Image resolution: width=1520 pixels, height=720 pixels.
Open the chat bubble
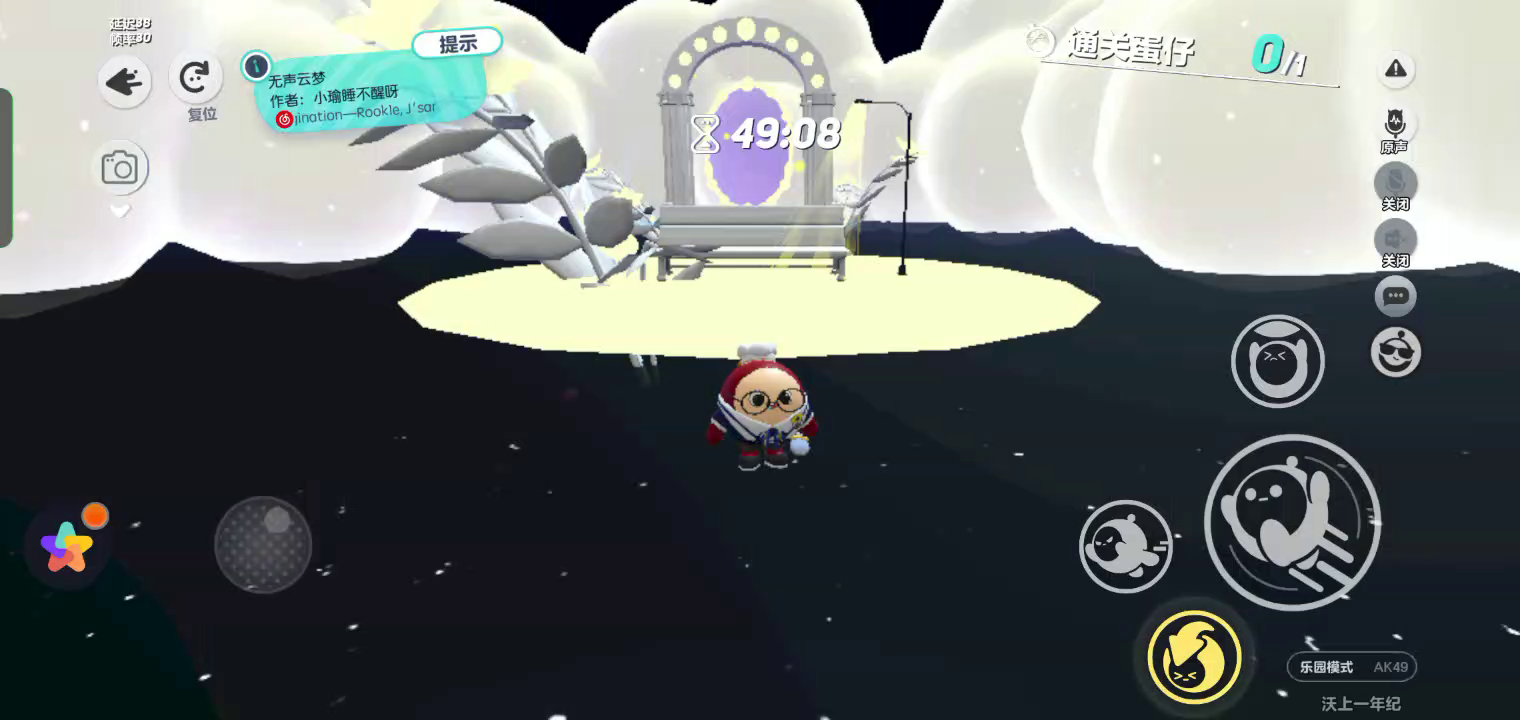point(1396,296)
